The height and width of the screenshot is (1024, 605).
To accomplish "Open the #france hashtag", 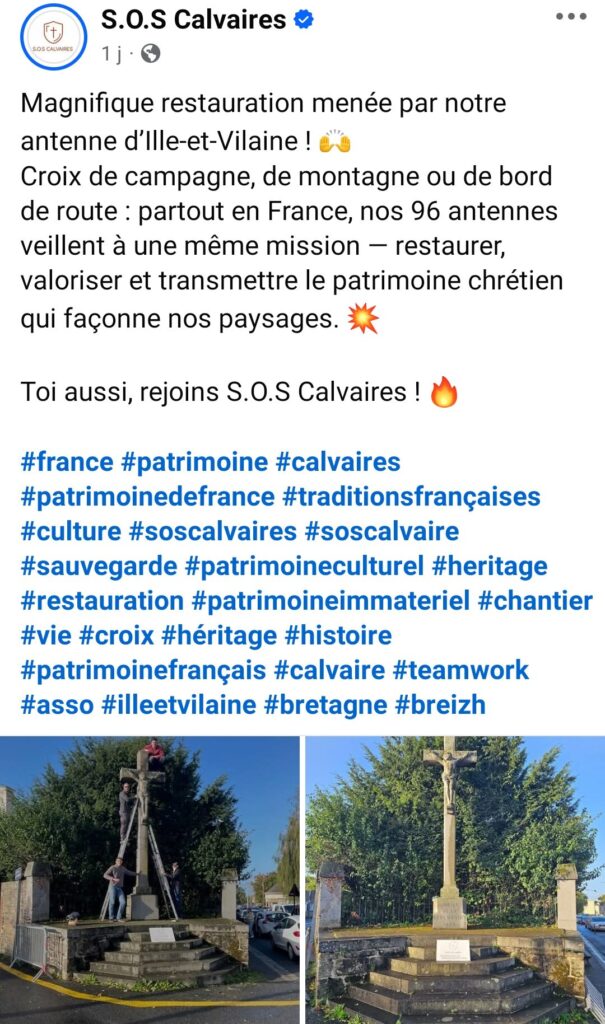I will [66, 462].
